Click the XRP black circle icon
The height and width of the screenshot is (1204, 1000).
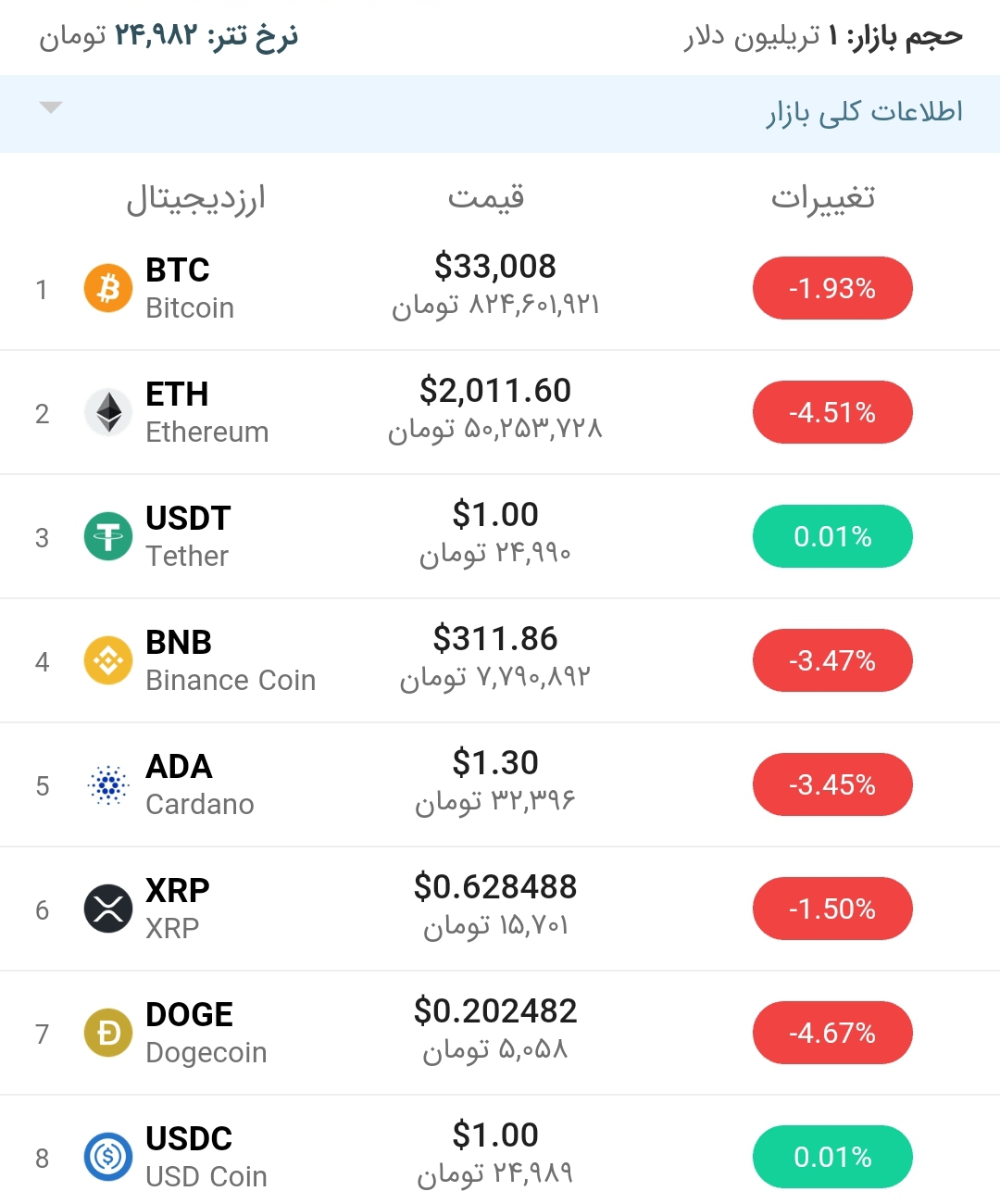click(107, 909)
